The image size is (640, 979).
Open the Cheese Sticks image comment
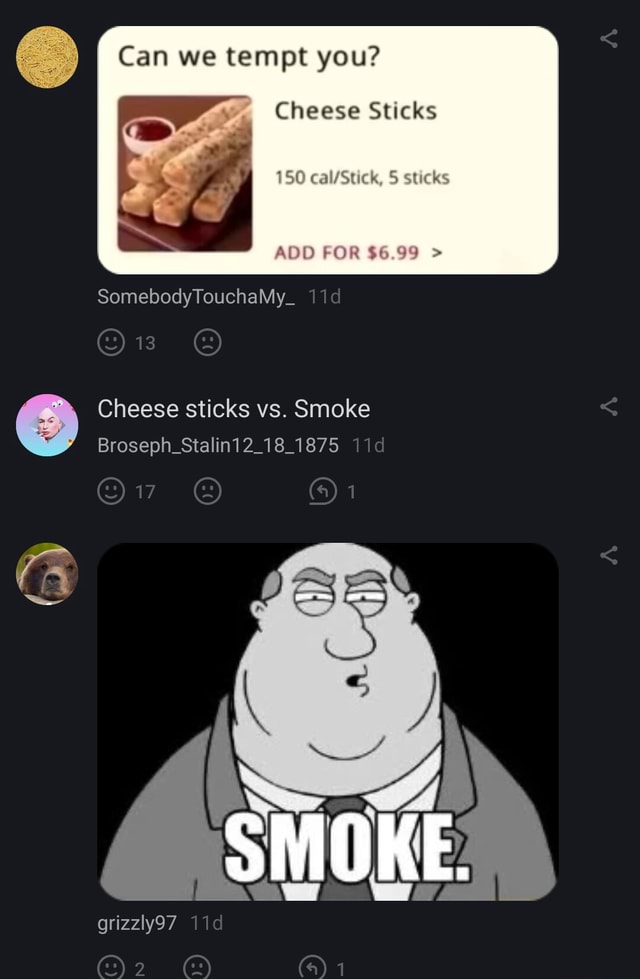pos(327,150)
